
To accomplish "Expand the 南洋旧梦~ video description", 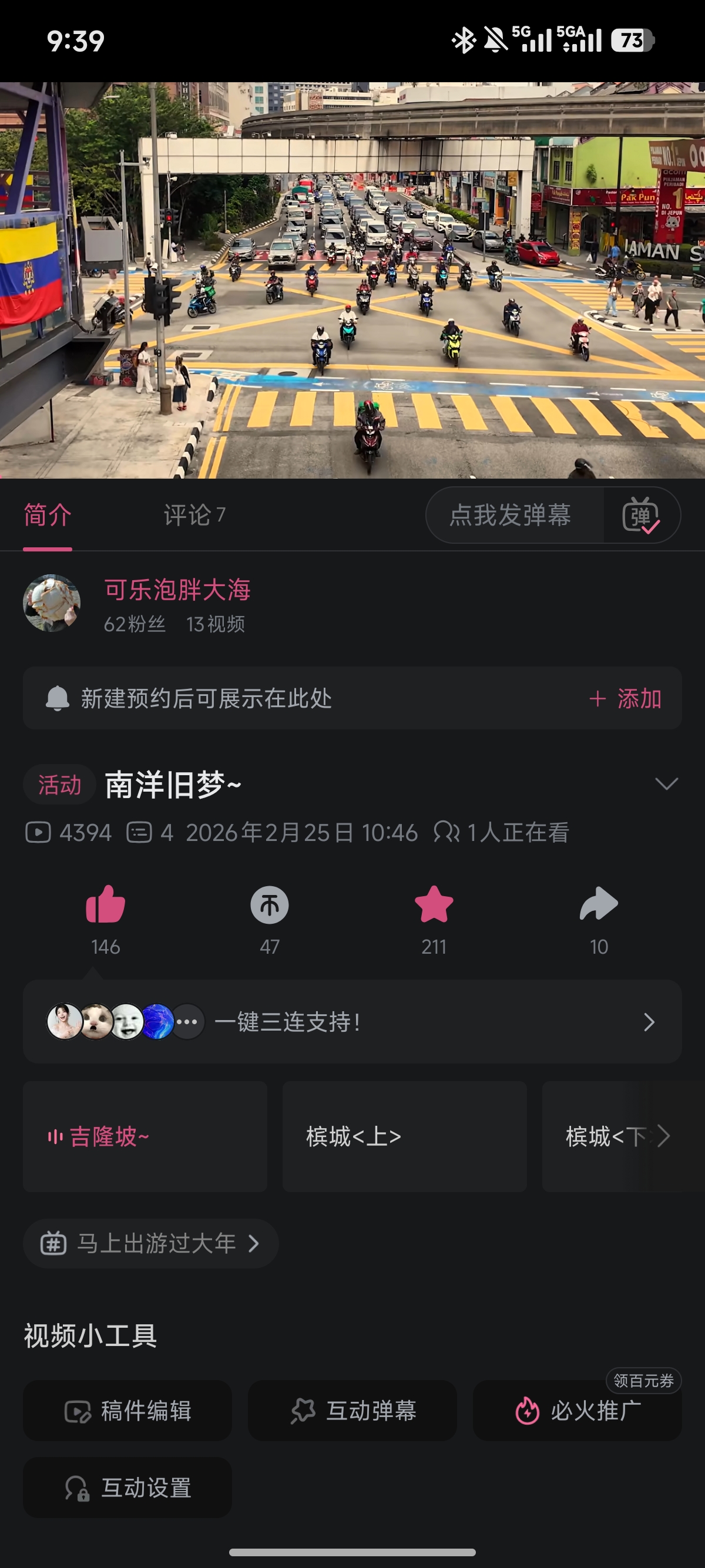I will pyautogui.click(x=667, y=784).
